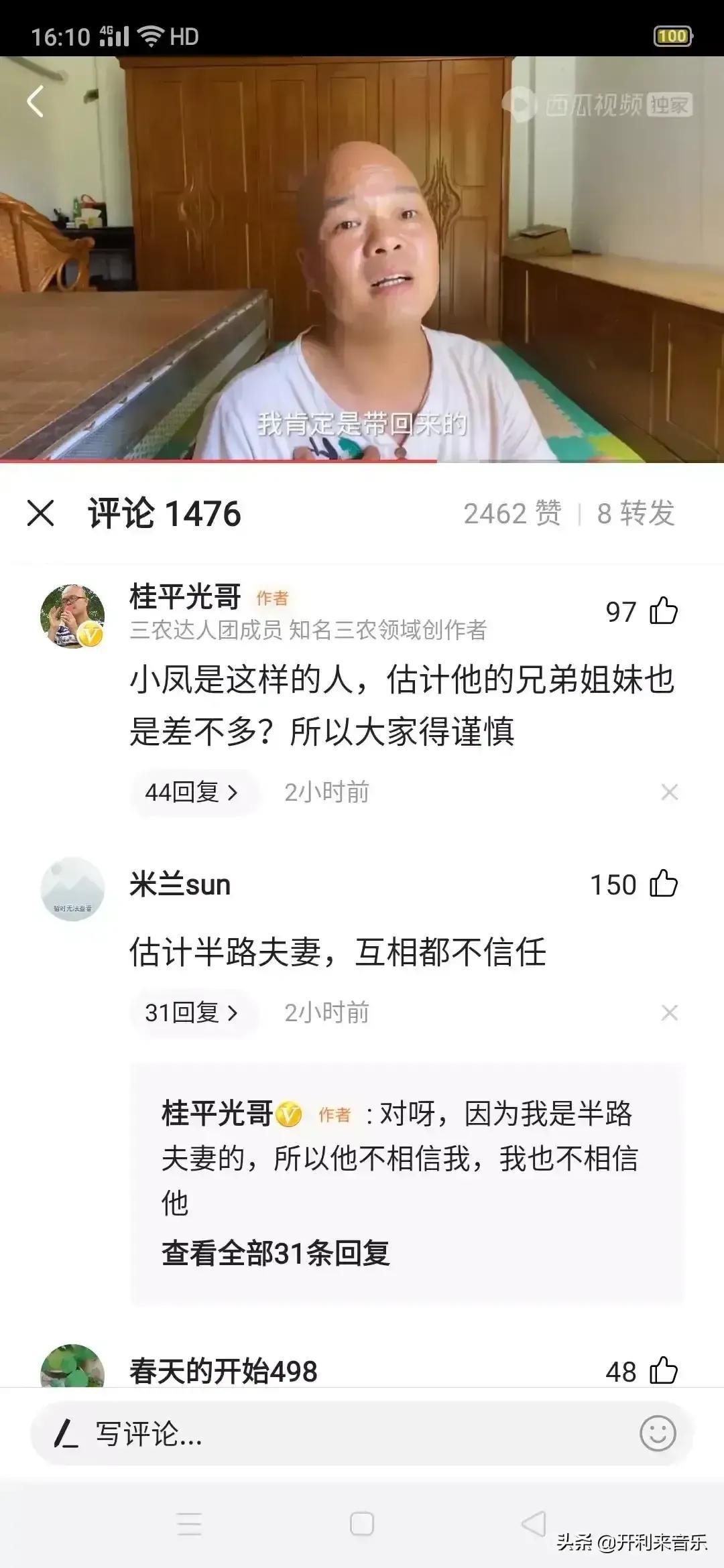Image resolution: width=724 pixels, height=1568 pixels.
Task: Expand the 44回复 replies
Action: (192, 793)
